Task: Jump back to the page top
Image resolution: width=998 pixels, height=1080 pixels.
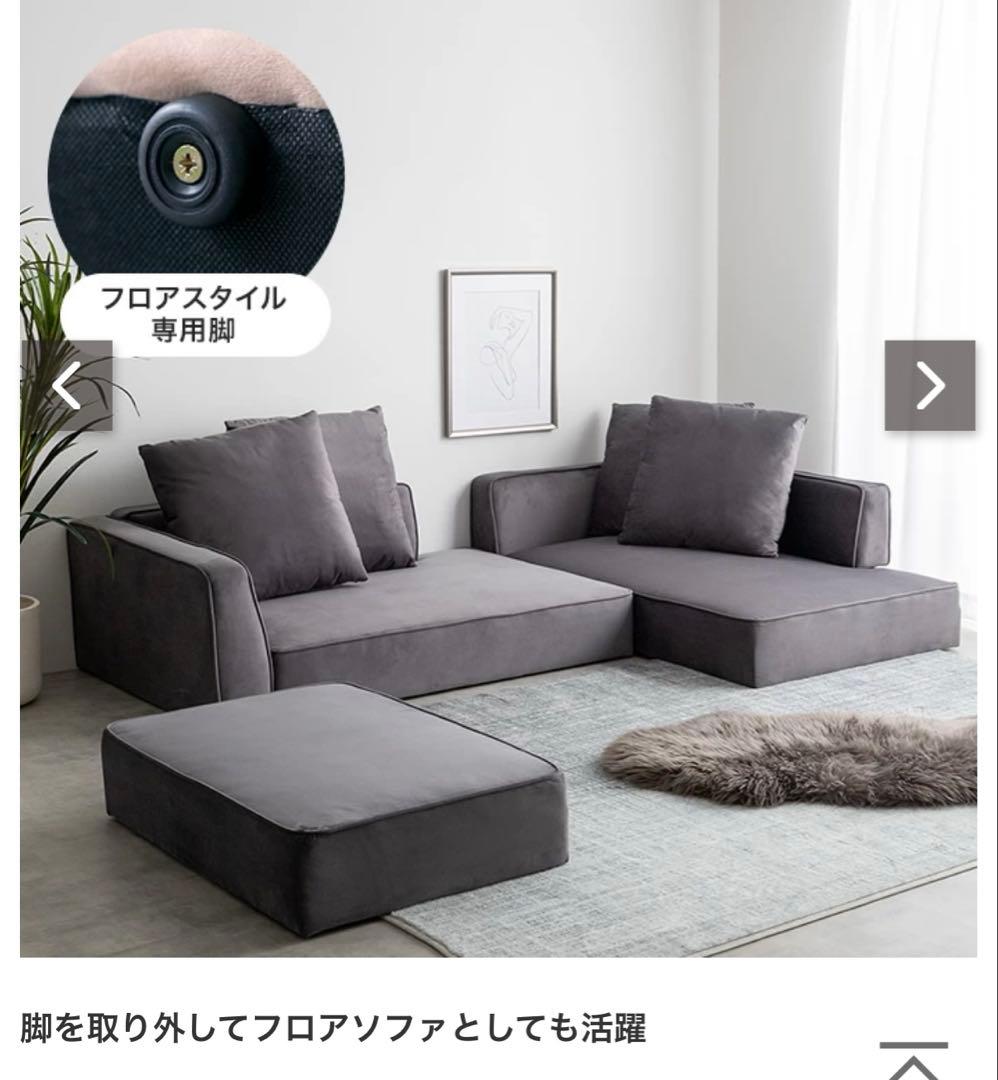Action: coord(913,1061)
